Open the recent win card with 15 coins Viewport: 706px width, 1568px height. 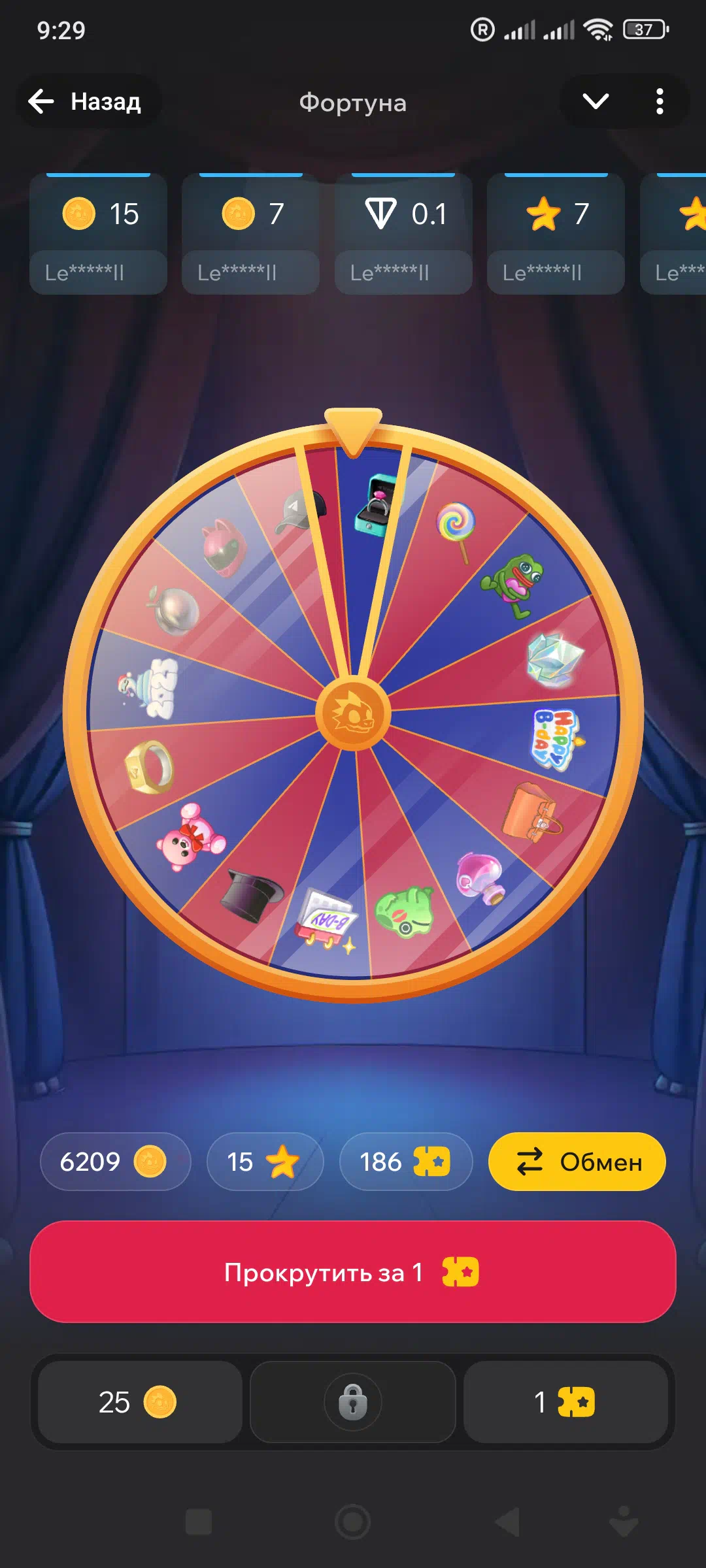coord(98,234)
